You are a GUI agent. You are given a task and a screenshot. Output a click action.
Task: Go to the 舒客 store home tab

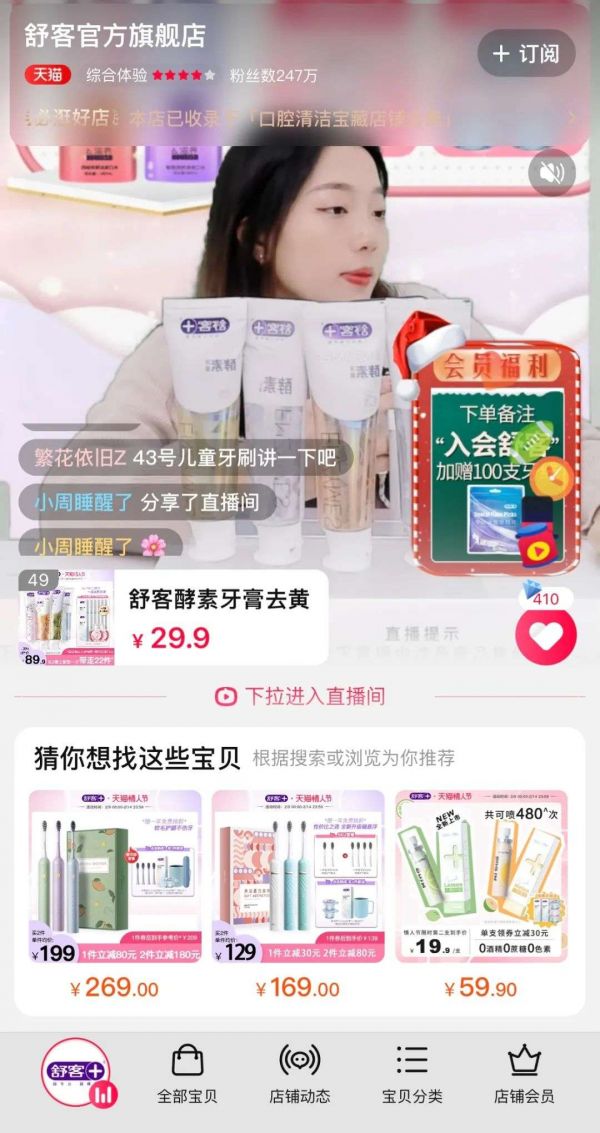click(x=76, y=1073)
